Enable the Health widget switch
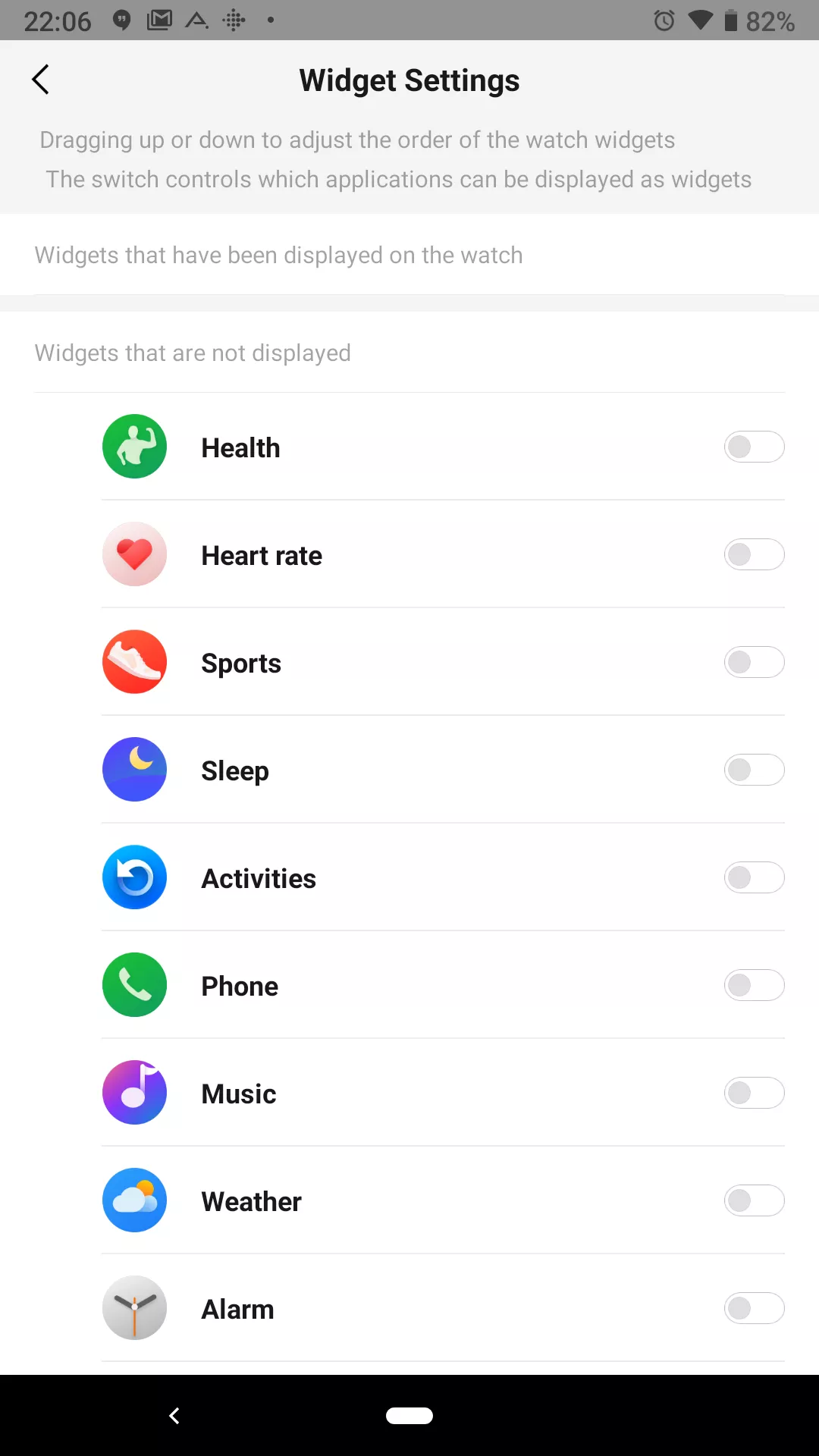This screenshot has height=1456, width=819. 754,447
